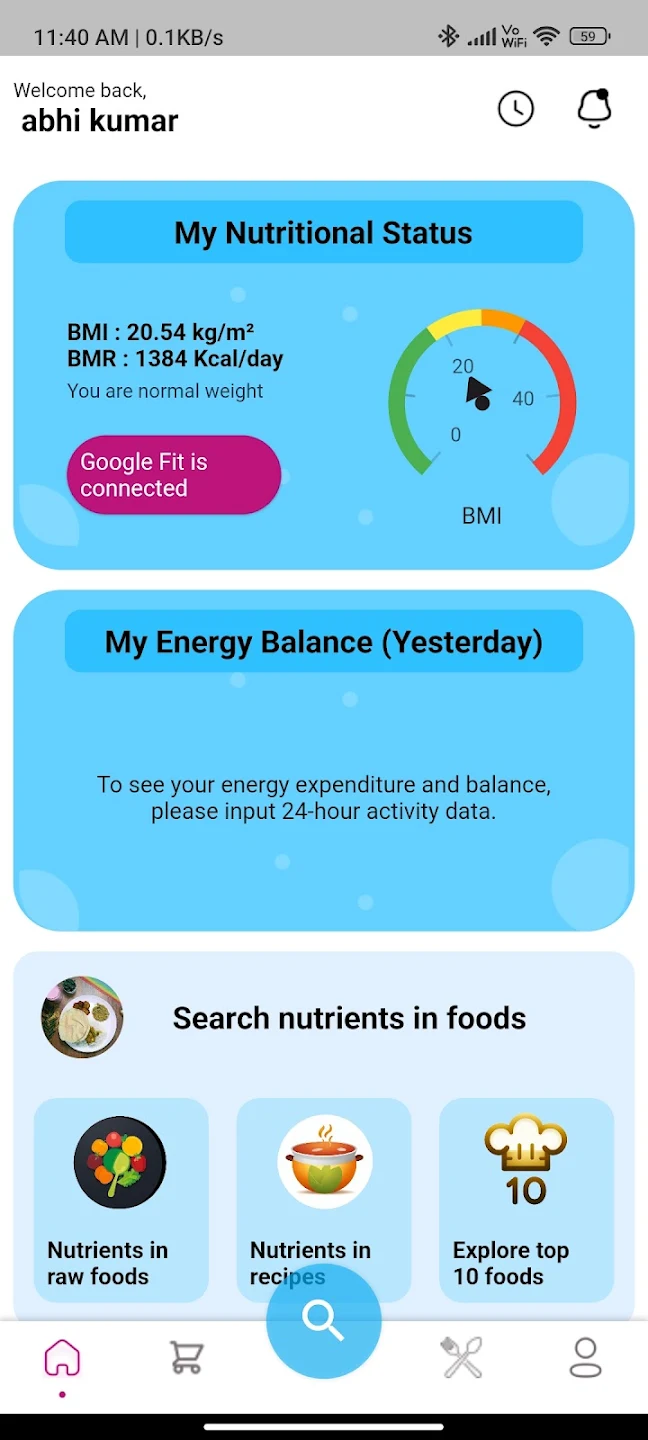Switch to the shopping cart tab
This screenshot has width=648, height=1440.
pyautogui.click(x=186, y=1358)
